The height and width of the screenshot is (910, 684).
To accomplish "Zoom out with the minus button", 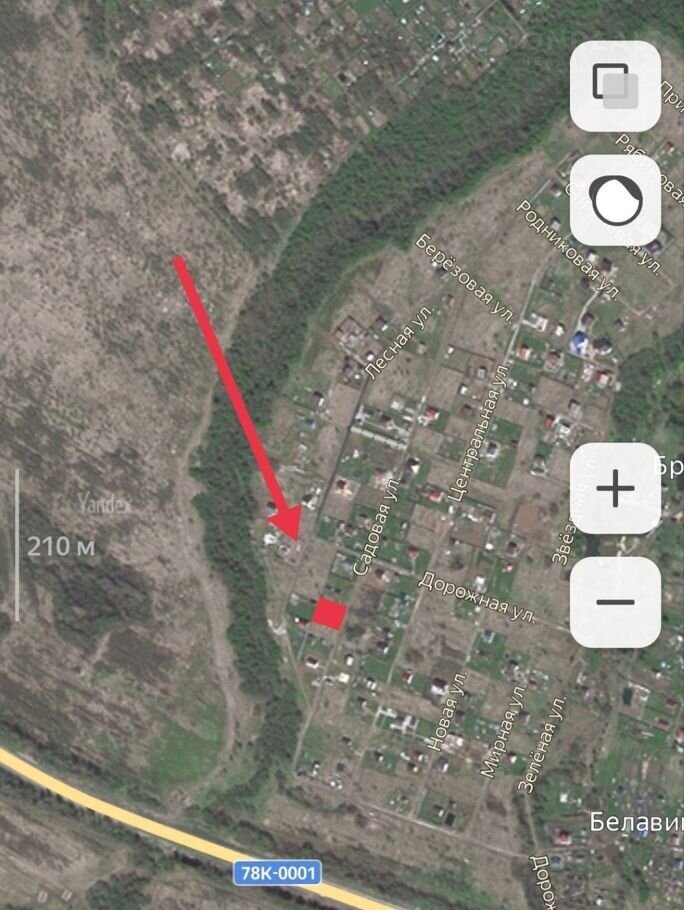I will pos(614,602).
